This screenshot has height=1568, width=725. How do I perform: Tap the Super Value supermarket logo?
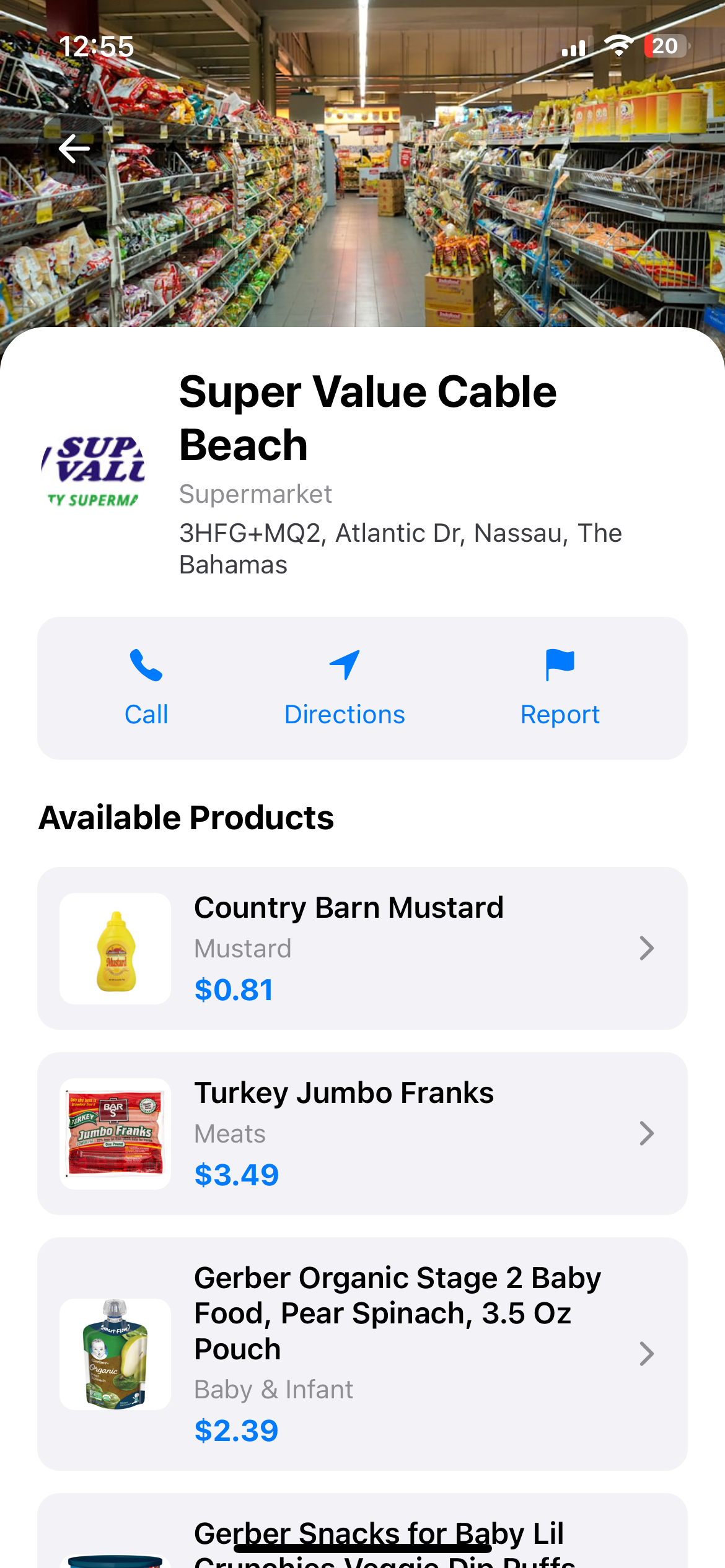[x=94, y=471]
